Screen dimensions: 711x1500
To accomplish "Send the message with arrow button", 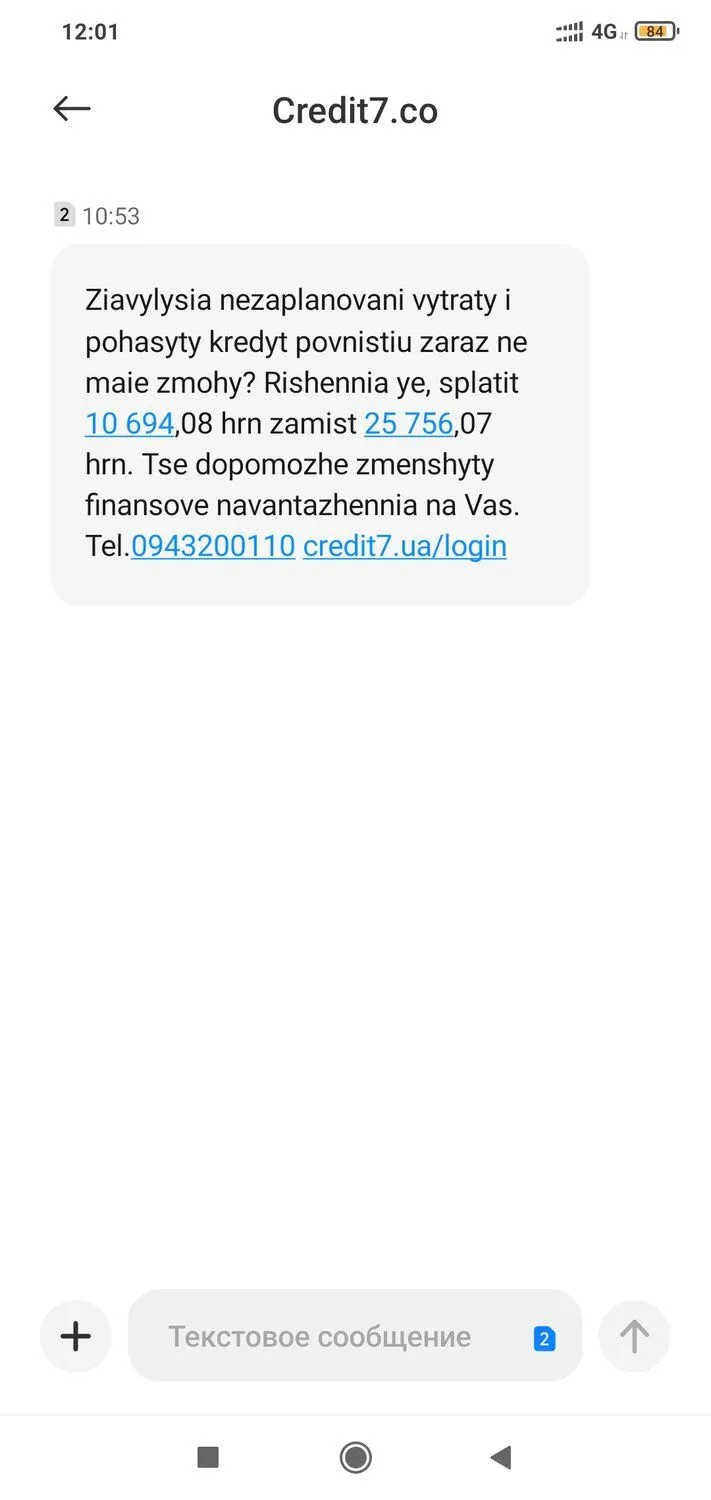I will tap(634, 1336).
